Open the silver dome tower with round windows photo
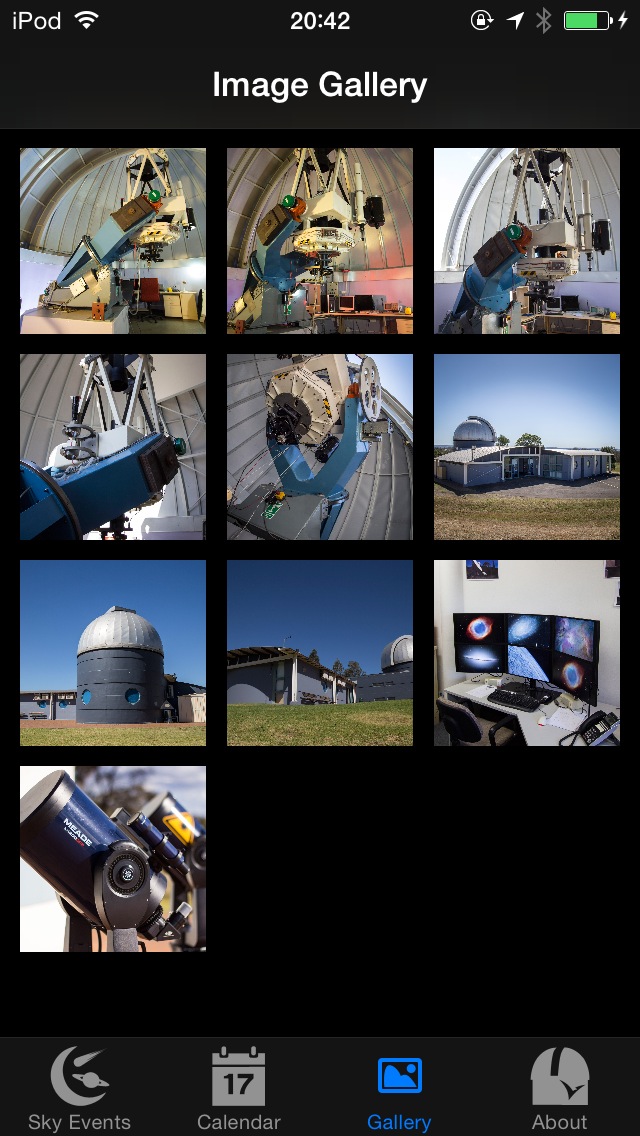640x1136 pixels. point(113,653)
